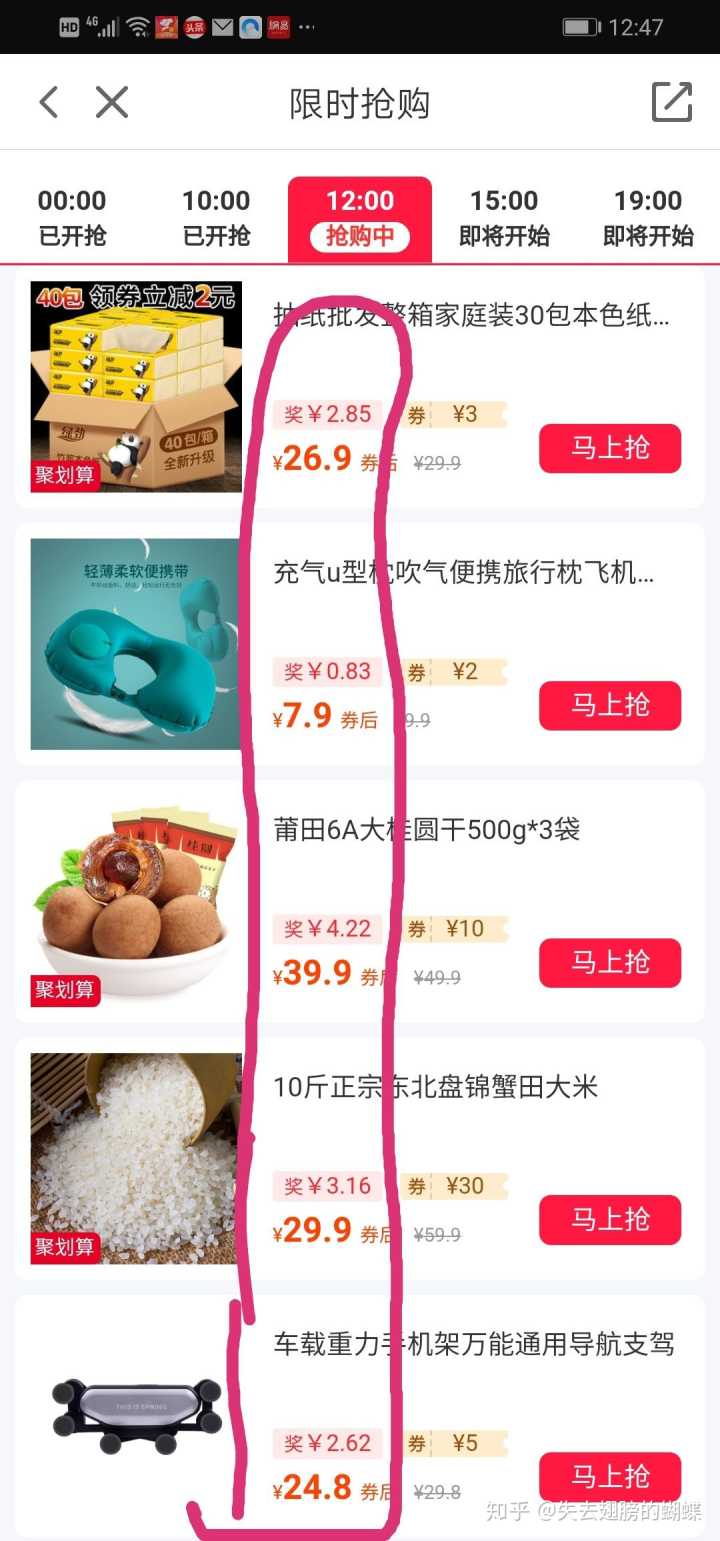
Task: Close the 限时抢购 page
Action: click(112, 102)
